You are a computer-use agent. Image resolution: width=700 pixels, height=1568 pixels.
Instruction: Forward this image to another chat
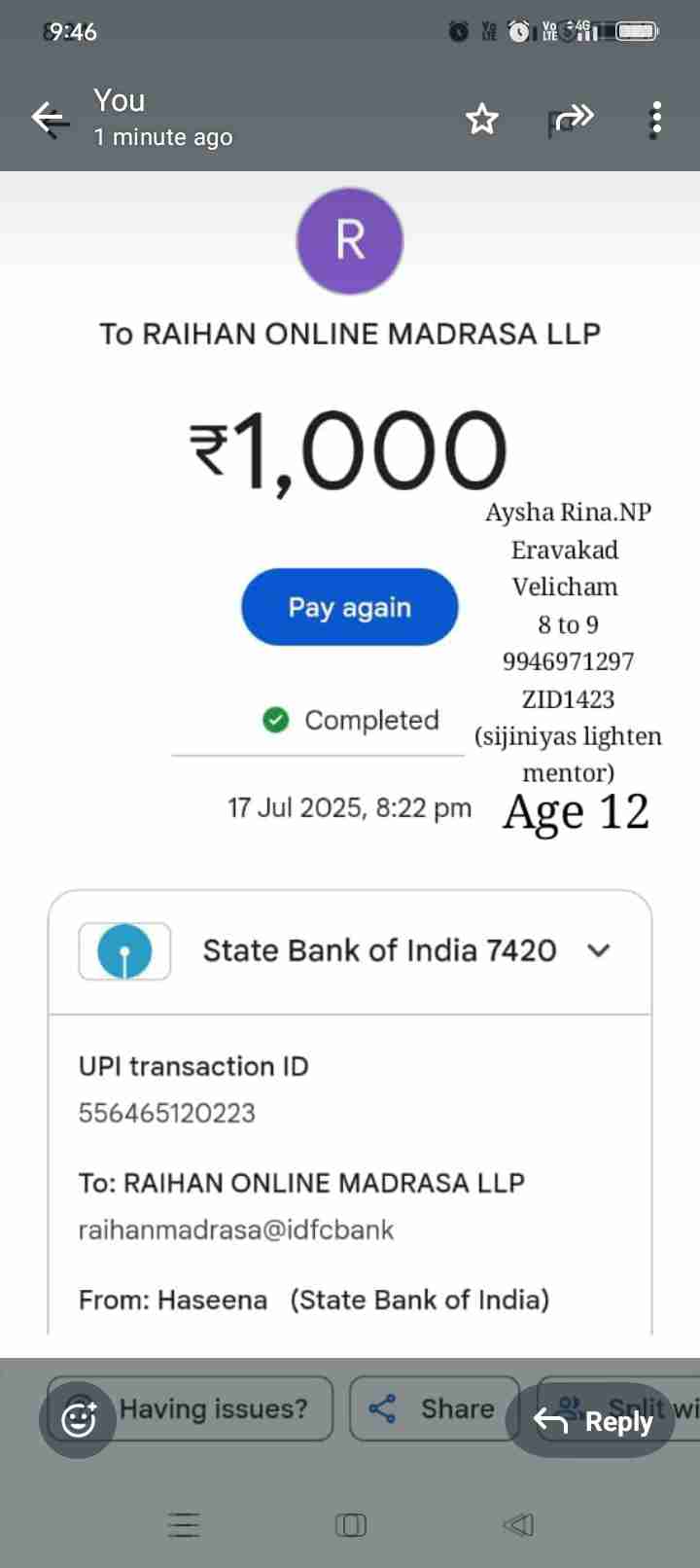(572, 119)
